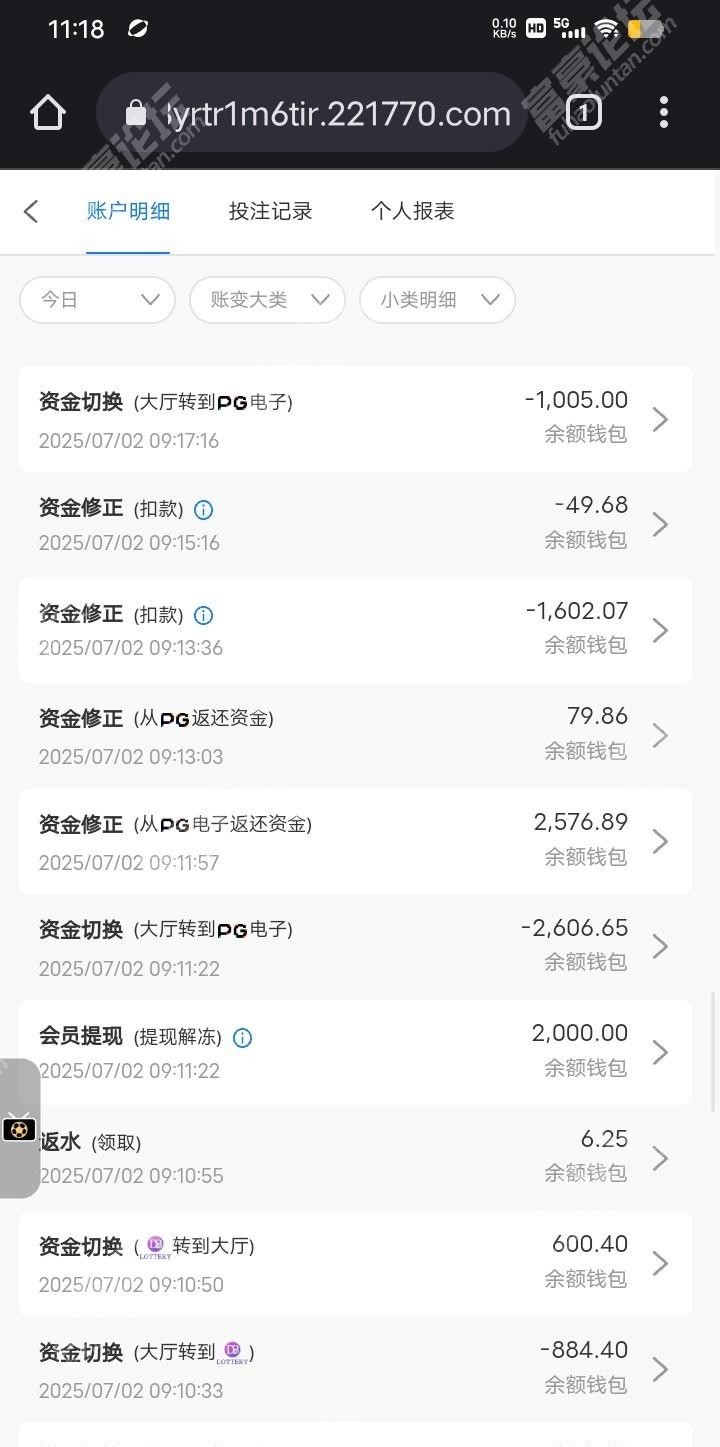The image size is (720, 1447).
Task: Open the floating sports live widget
Action: [x=19, y=1128]
